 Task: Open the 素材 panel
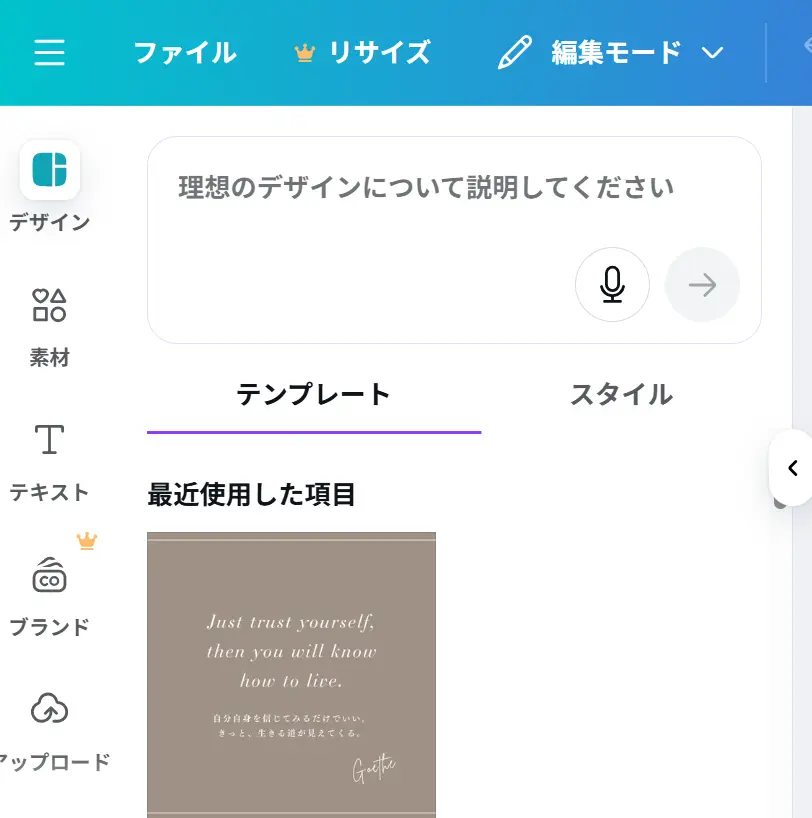click(49, 322)
